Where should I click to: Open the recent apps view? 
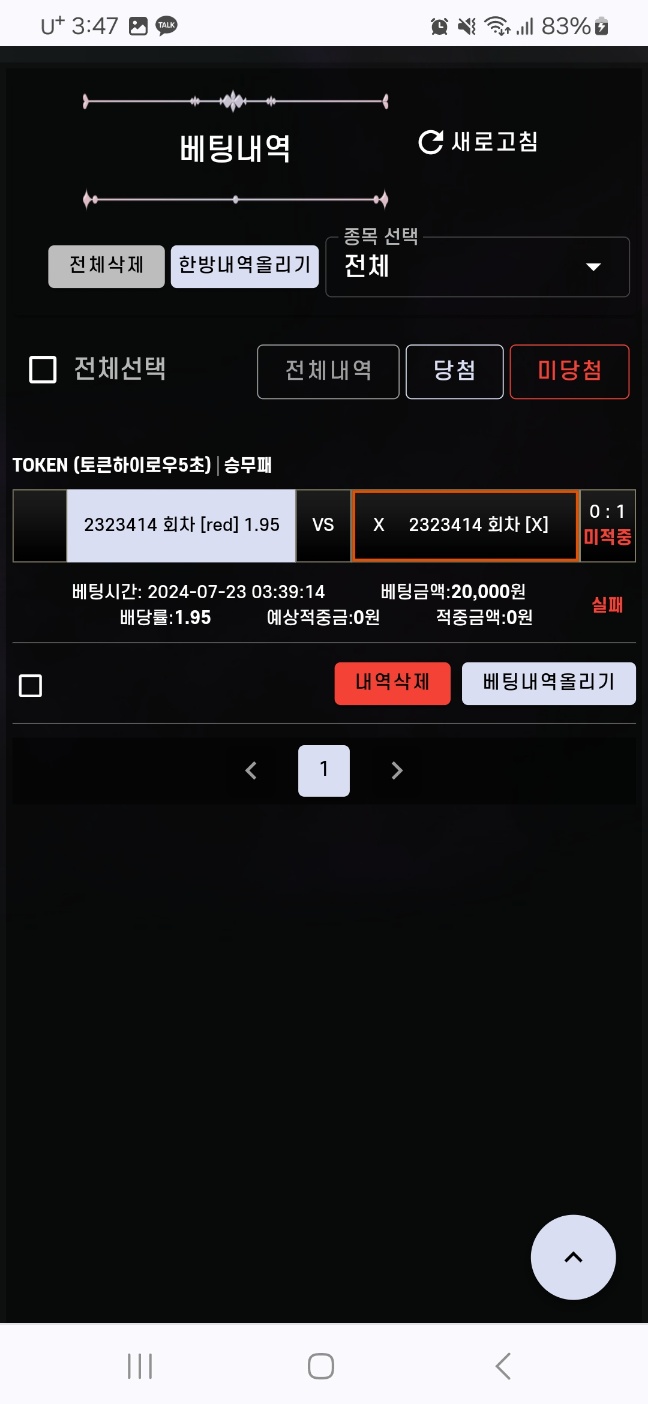click(140, 1366)
